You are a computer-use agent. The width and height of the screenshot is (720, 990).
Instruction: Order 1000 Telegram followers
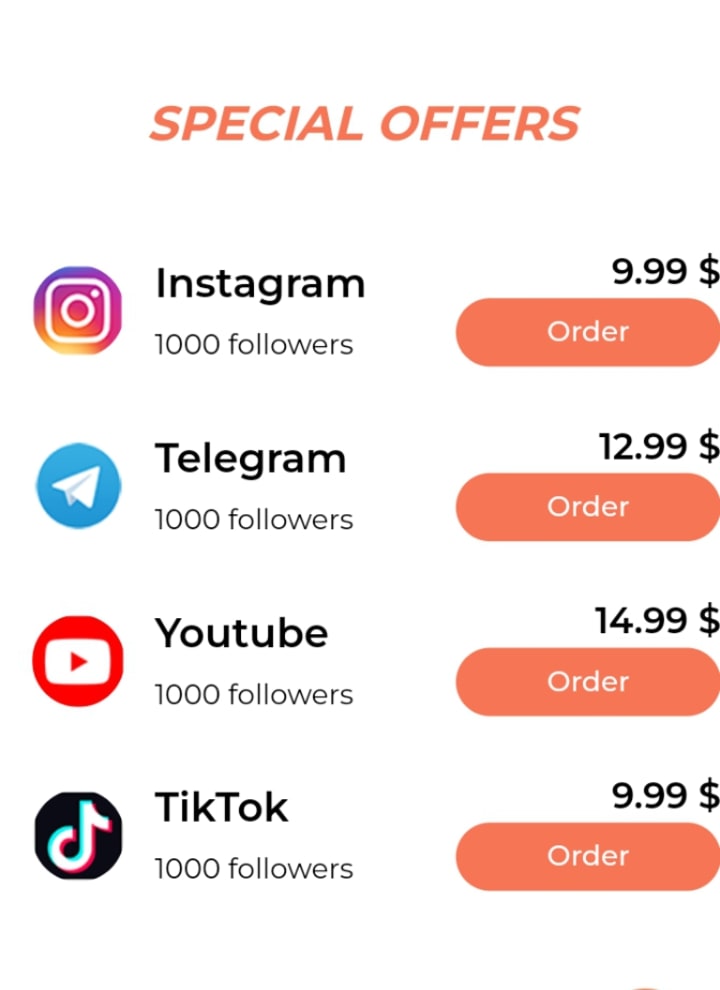coord(587,507)
